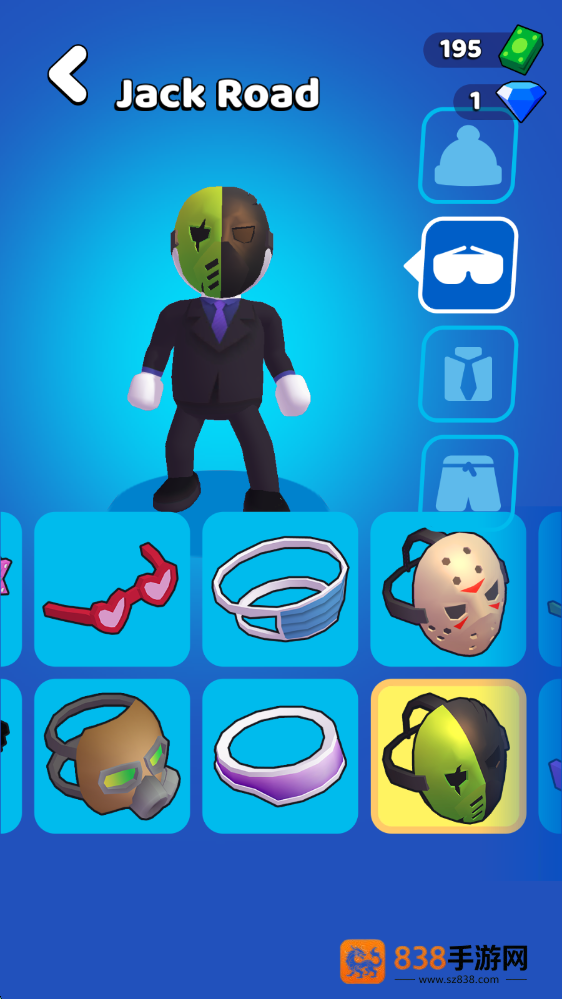The height and width of the screenshot is (999, 562).
Task: Equip the purple and white headband
Action: tap(280, 756)
